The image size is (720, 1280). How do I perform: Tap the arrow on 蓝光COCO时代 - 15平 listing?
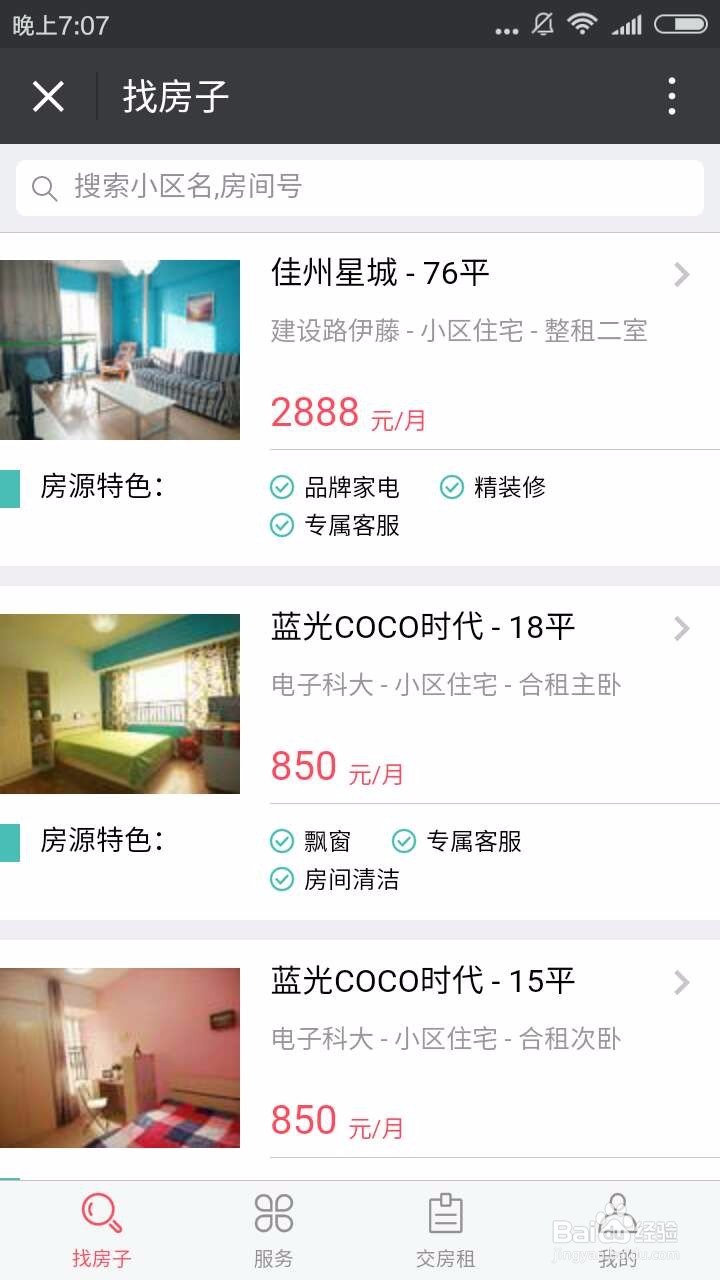[x=681, y=982]
